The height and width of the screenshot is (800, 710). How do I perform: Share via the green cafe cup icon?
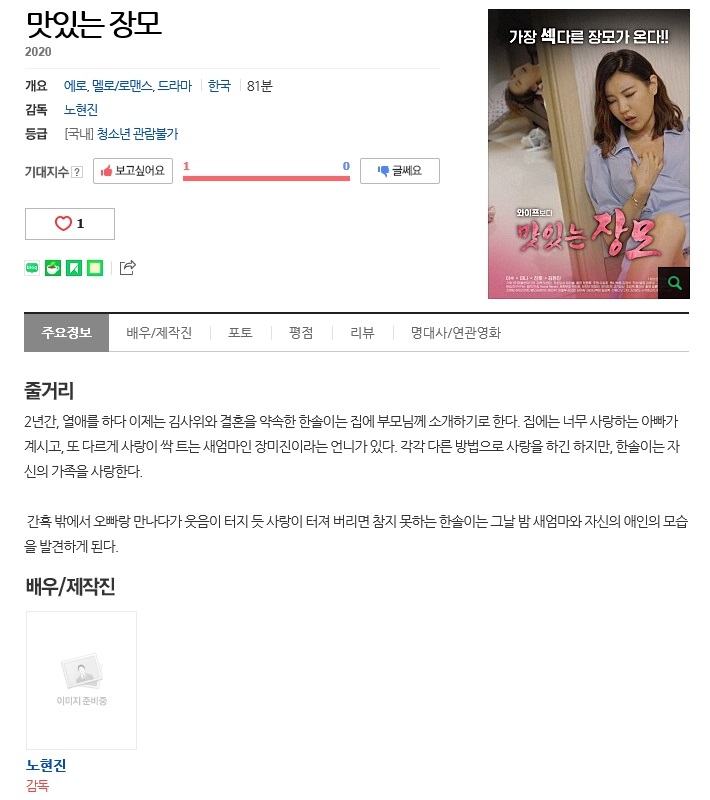point(53,267)
